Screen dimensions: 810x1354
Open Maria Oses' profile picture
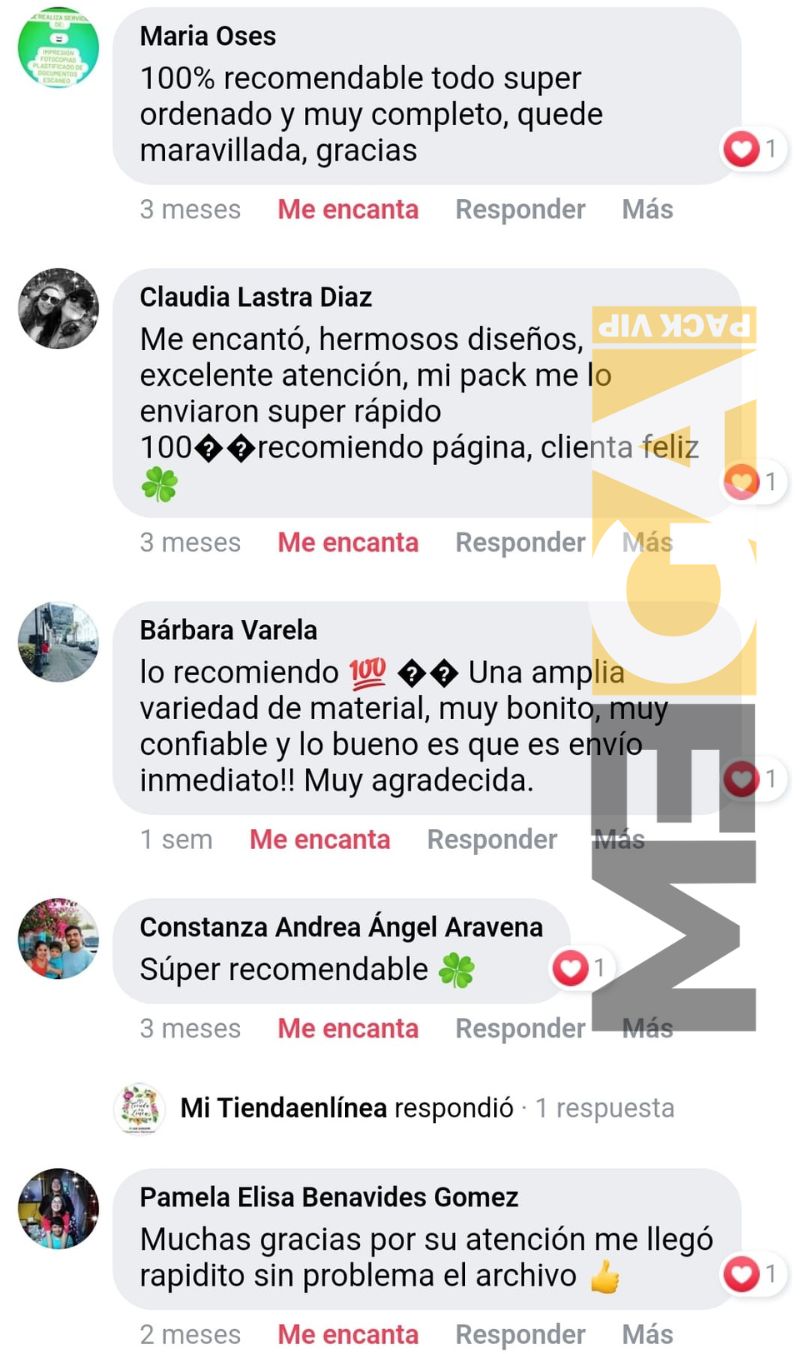pyautogui.click(x=58, y=47)
